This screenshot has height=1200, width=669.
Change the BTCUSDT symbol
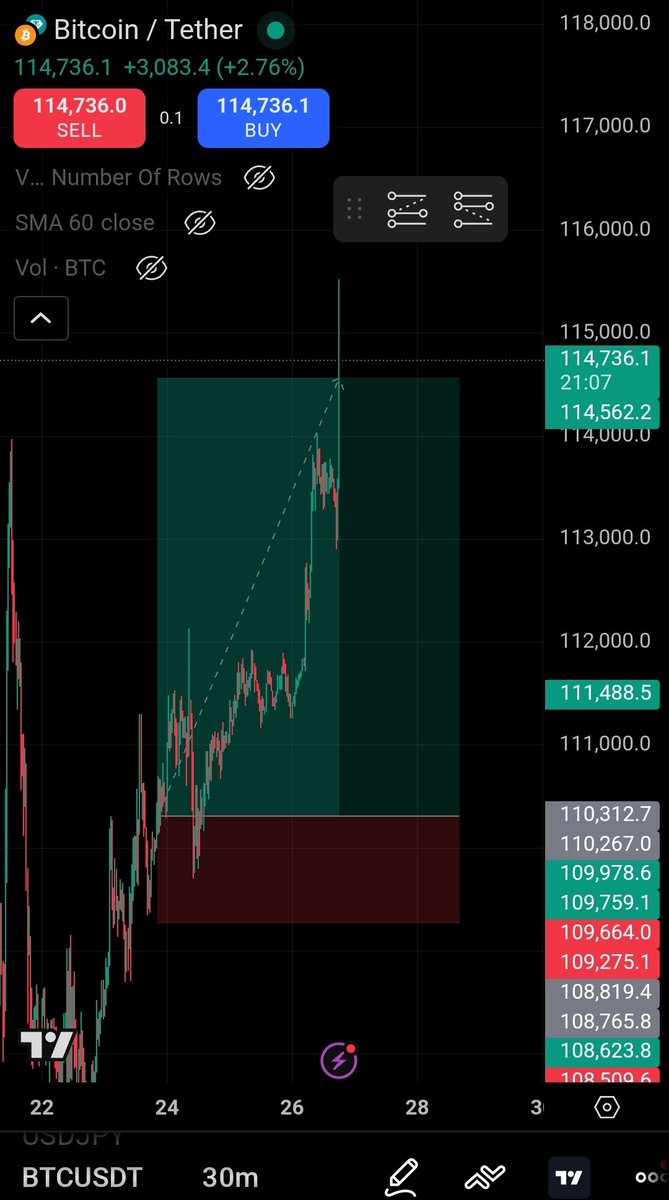83,1177
